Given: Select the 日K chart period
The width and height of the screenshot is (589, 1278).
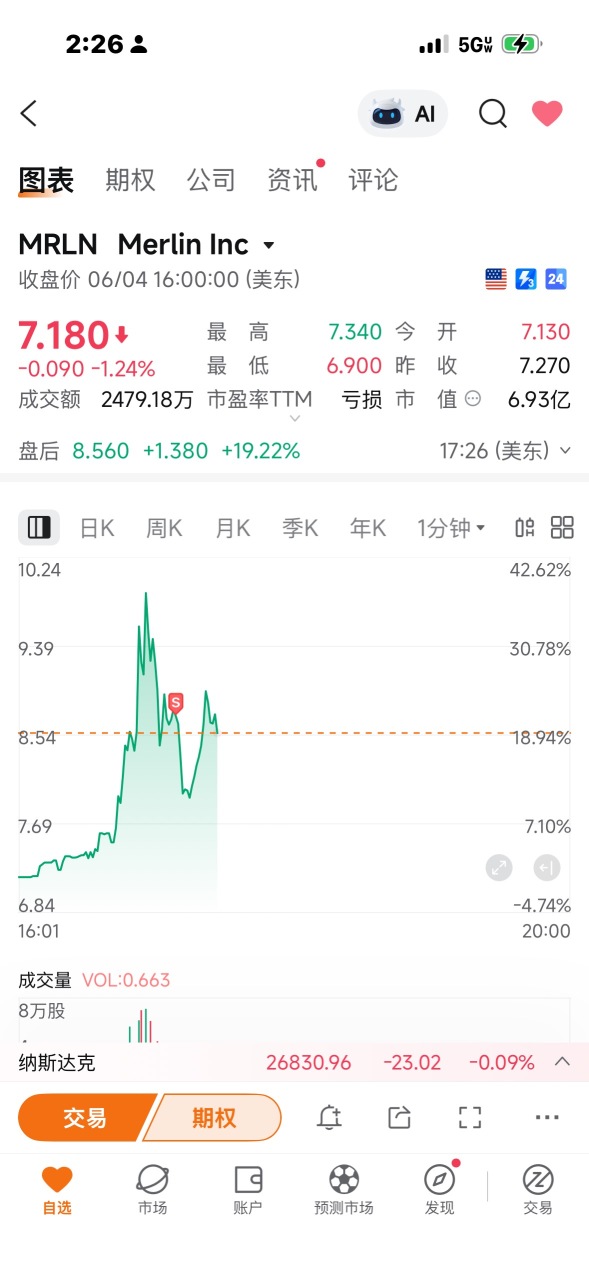Looking at the screenshot, I should [97, 528].
